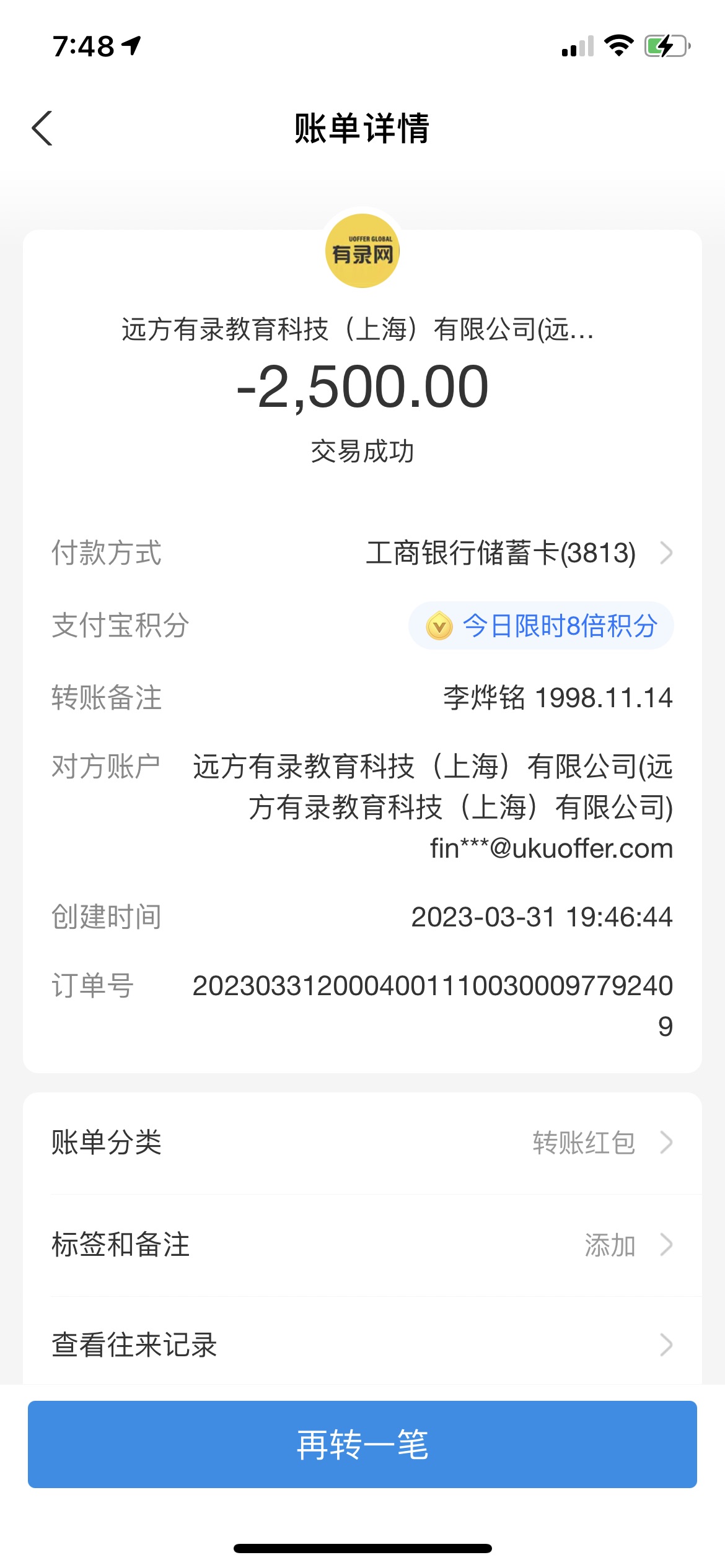
Task: Tap the 再转一笔 transfer again button
Action: [x=362, y=1444]
